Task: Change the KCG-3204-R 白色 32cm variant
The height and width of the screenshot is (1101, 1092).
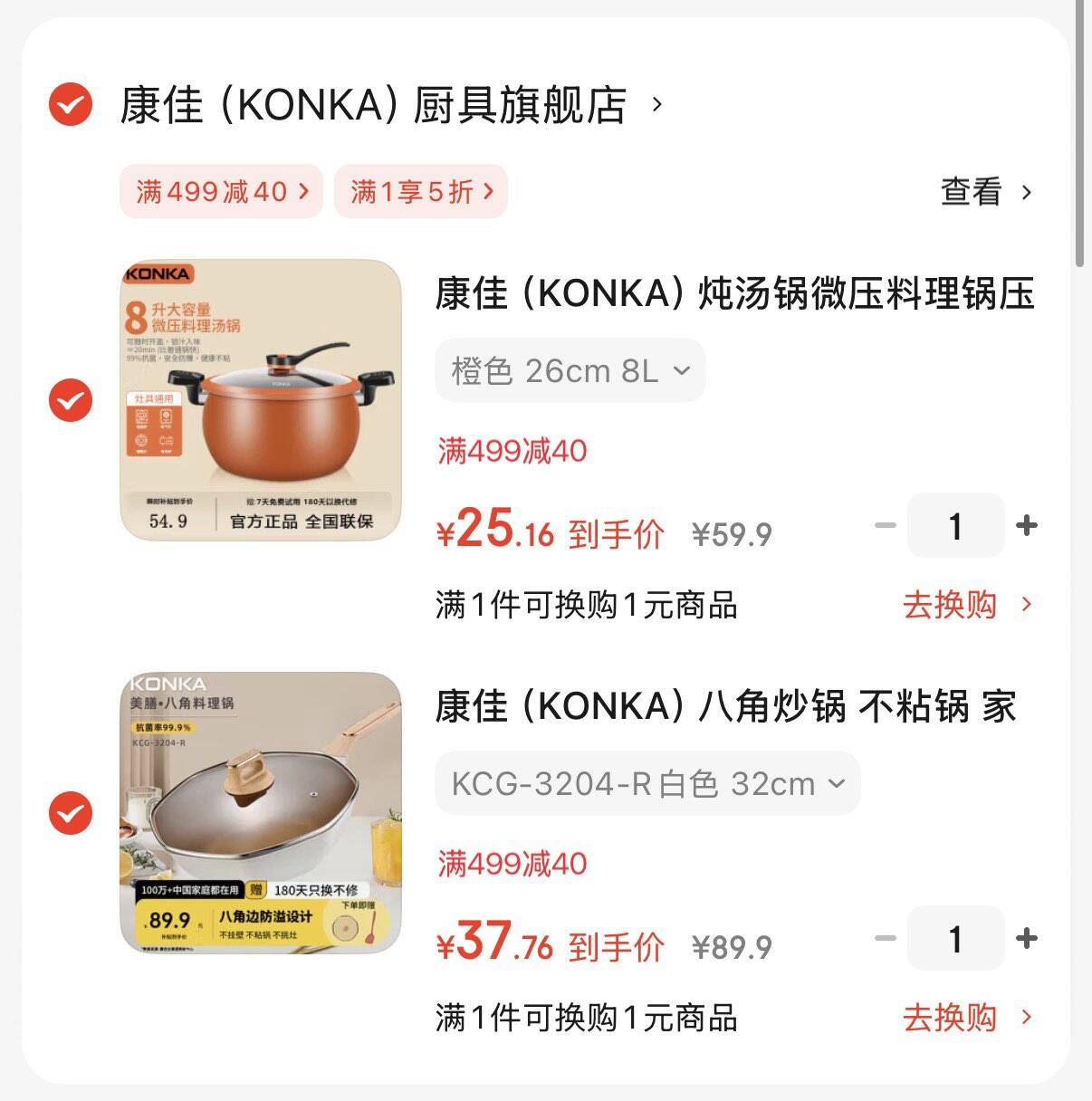Action: 647,783
